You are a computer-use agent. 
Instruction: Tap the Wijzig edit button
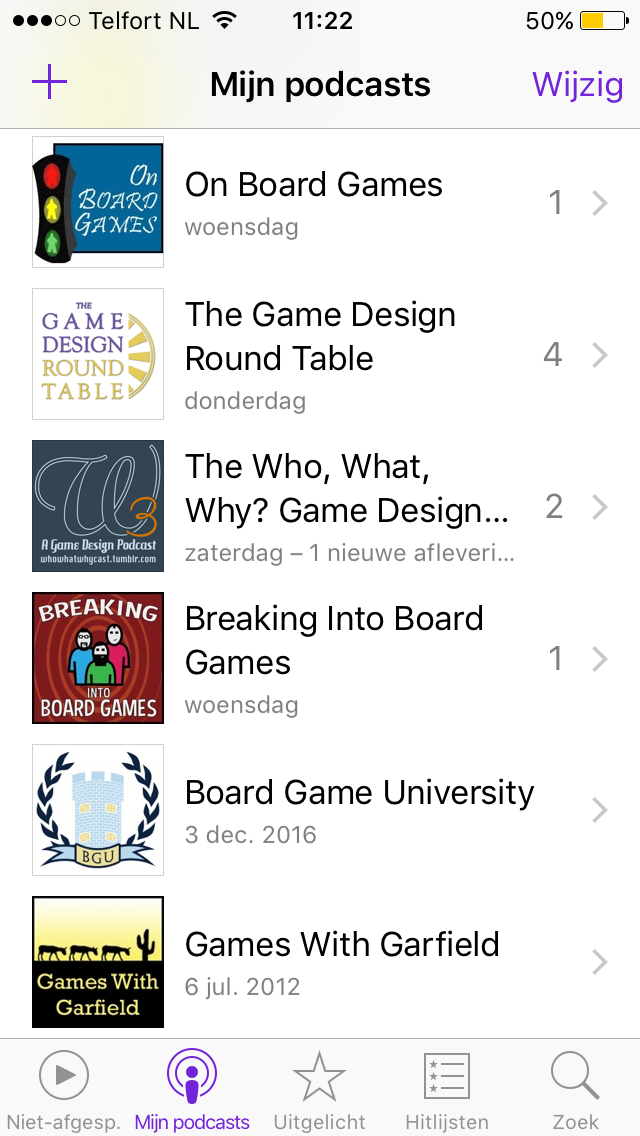(577, 85)
